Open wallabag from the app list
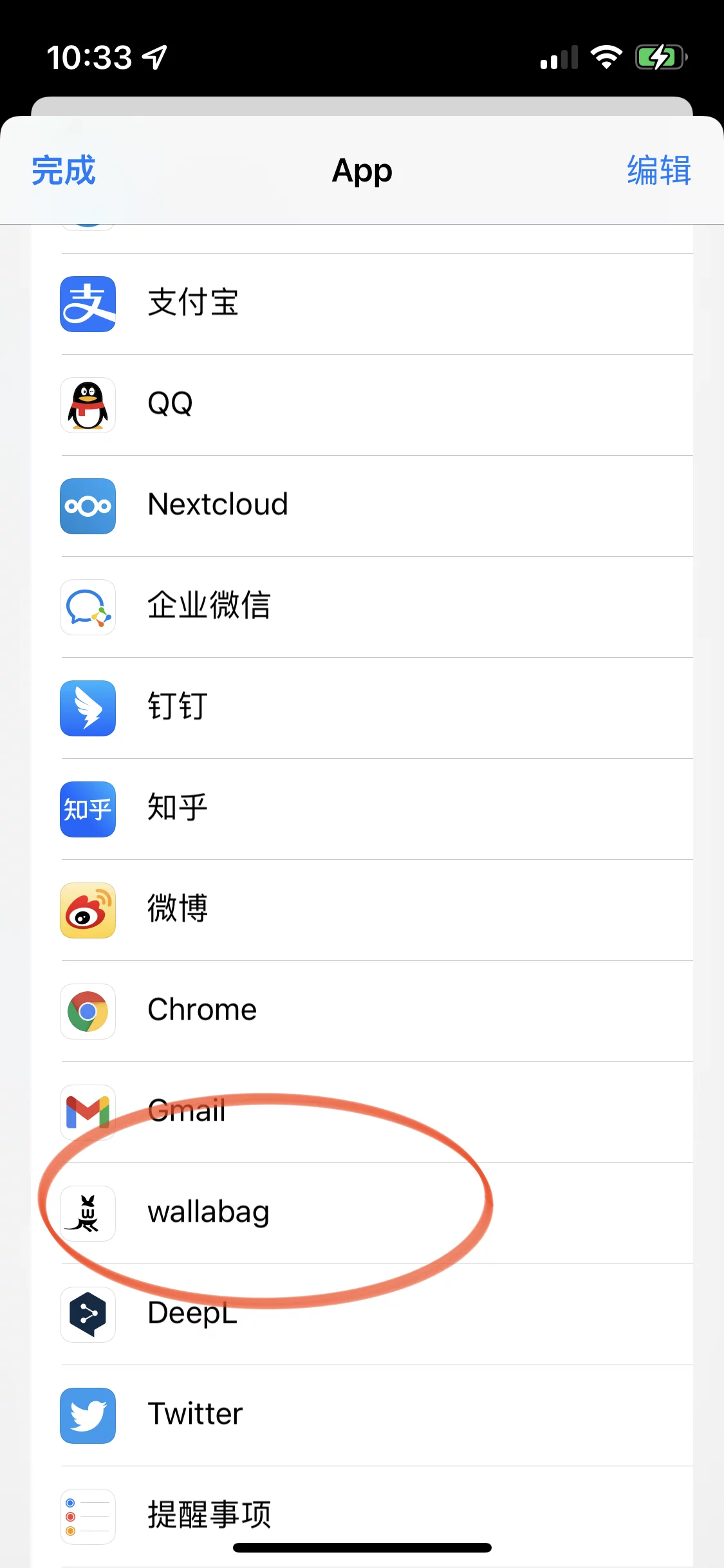Screen dimensions: 724x1568 [x=209, y=1213]
